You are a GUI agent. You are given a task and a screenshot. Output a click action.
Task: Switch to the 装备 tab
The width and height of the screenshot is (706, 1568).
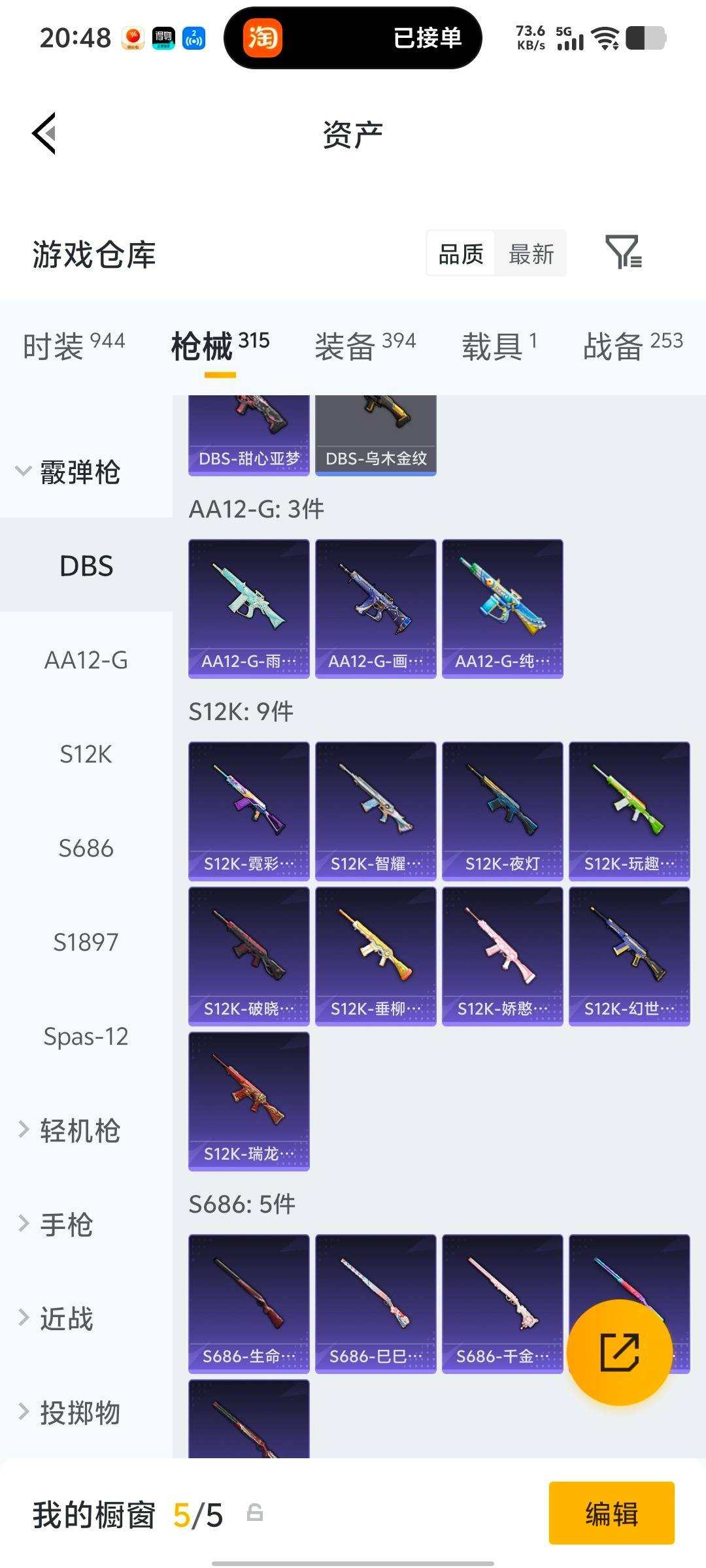click(365, 345)
